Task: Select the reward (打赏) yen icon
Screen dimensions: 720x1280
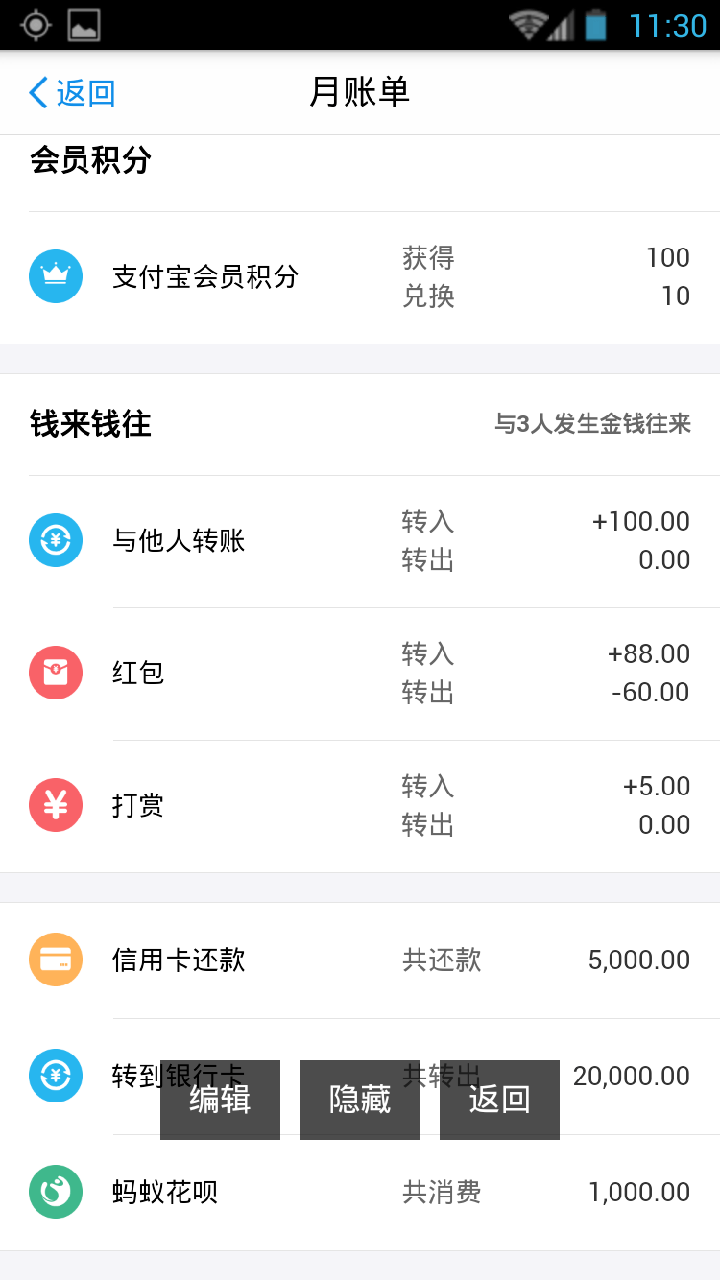Action: [56, 805]
